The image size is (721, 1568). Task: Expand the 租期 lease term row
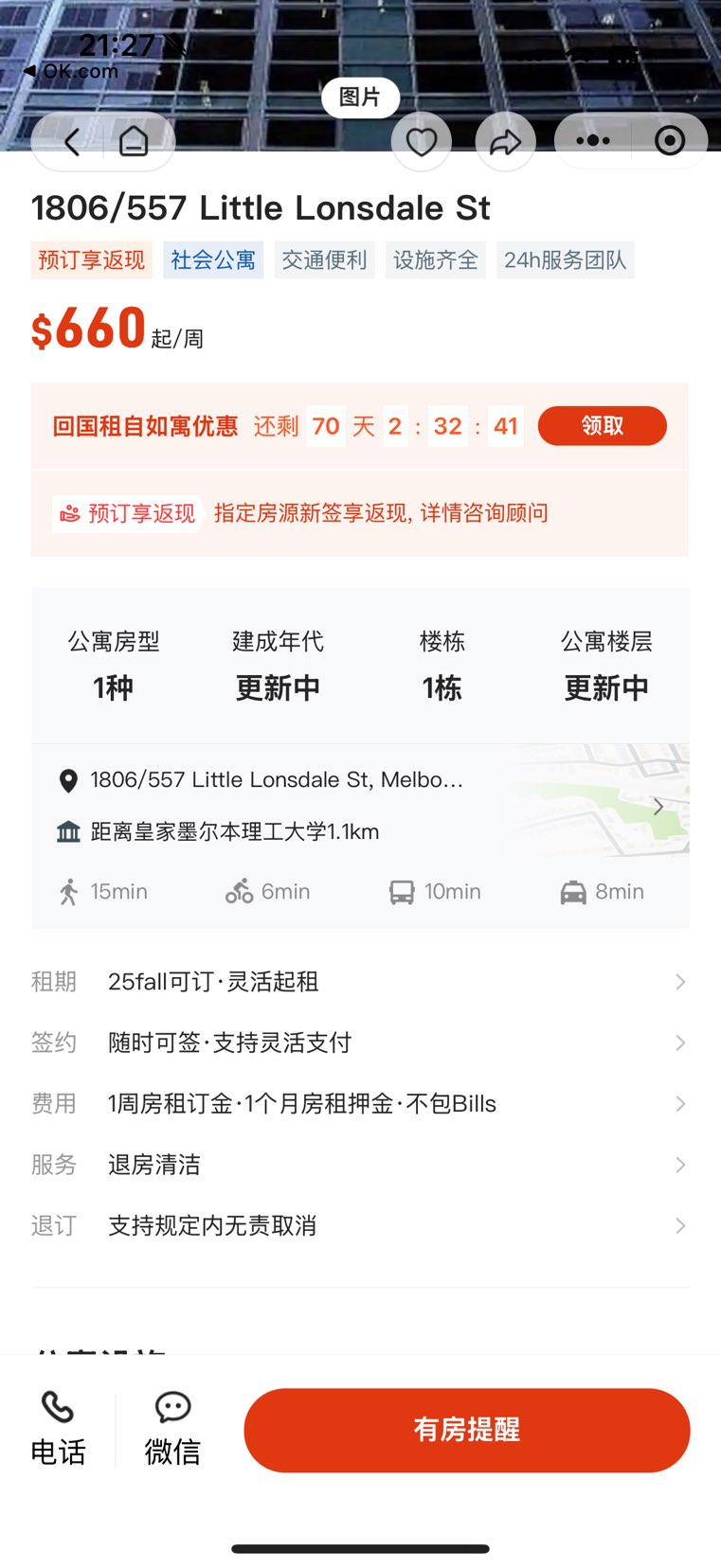(360, 982)
